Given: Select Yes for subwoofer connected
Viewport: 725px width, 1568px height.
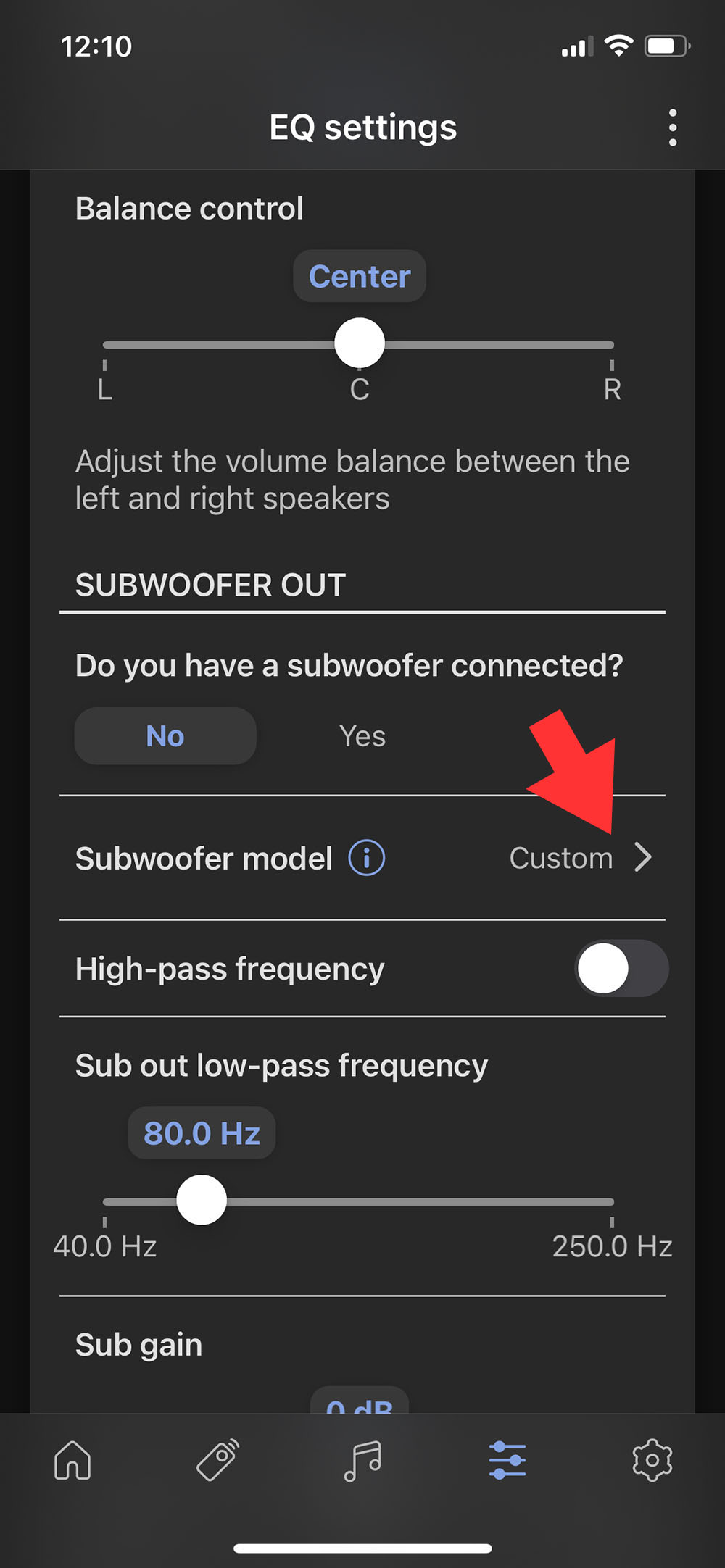Looking at the screenshot, I should pos(362,736).
